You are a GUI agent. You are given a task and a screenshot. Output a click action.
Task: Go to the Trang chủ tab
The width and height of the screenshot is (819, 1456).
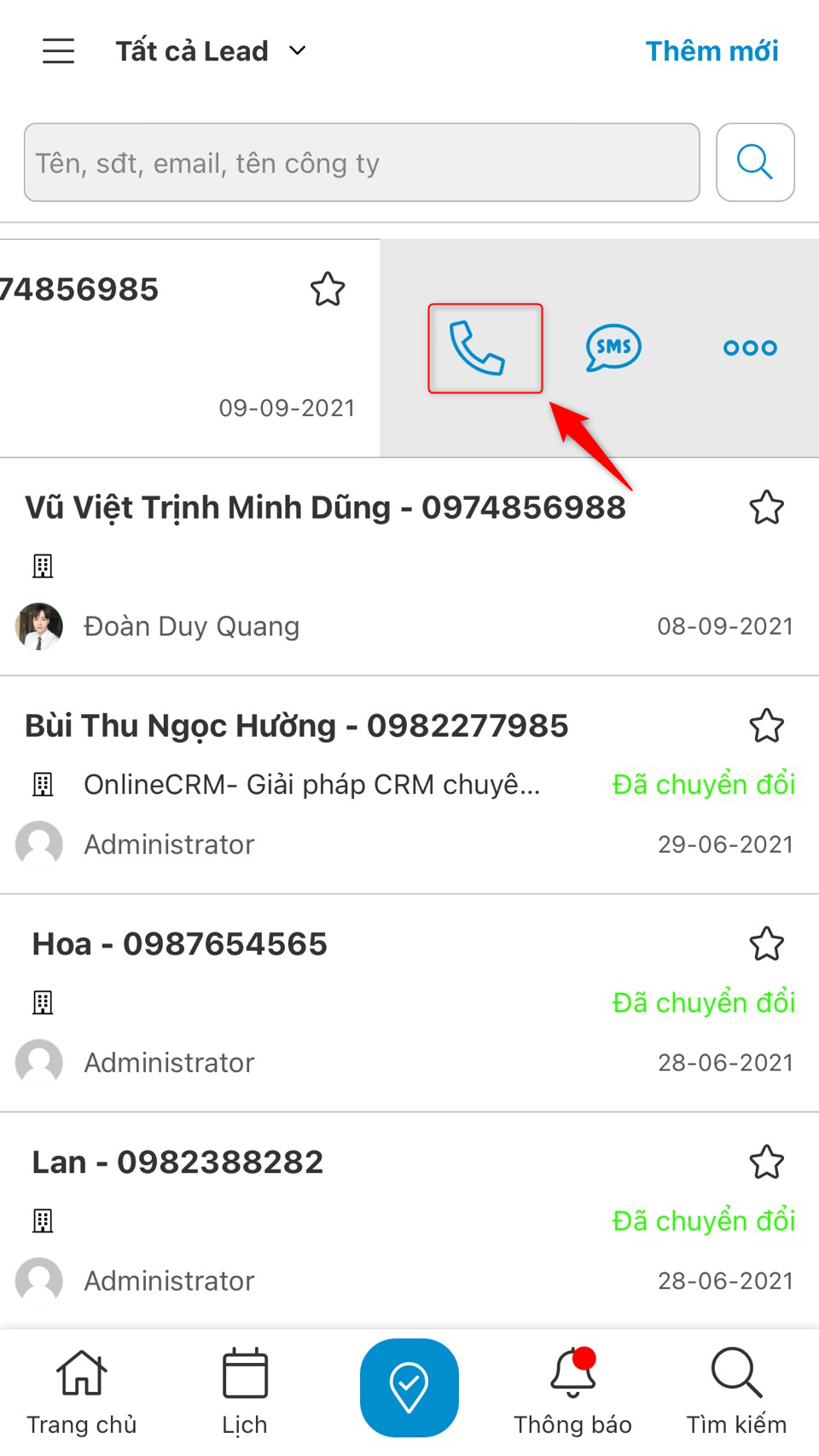click(x=82, y=1392)
